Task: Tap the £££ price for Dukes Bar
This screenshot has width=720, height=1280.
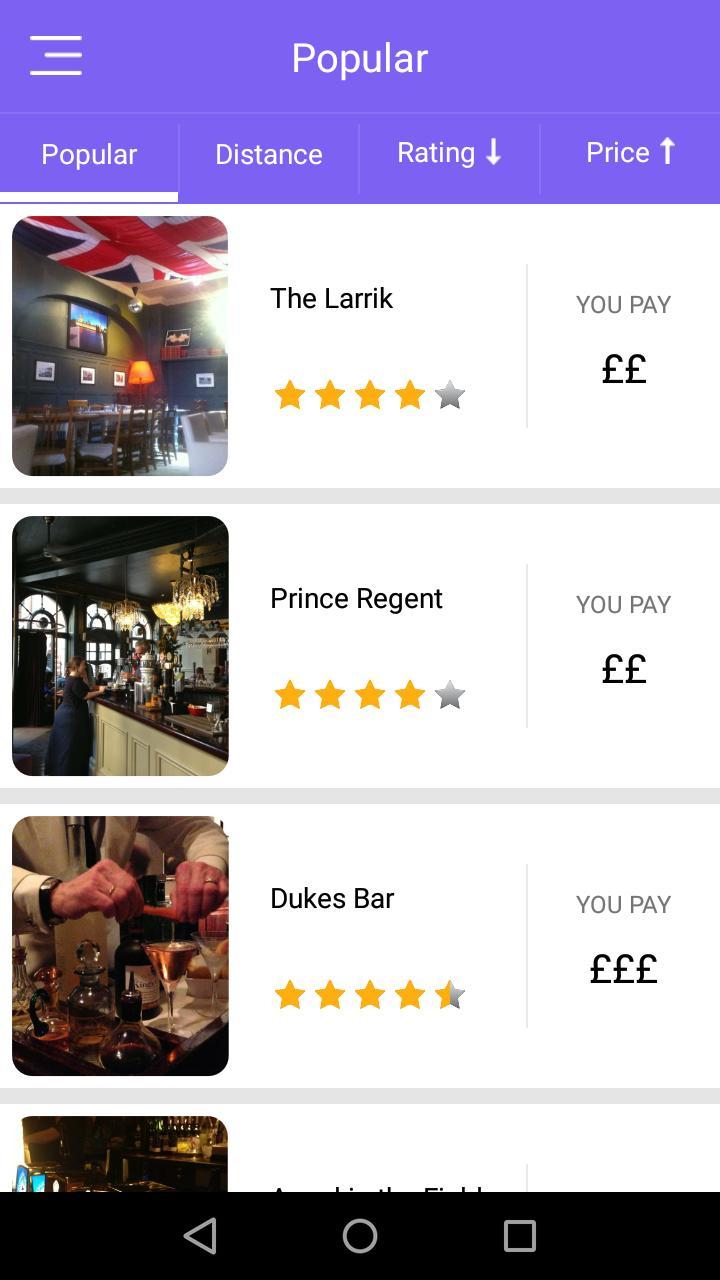Action: pyautogui.click(x=623, y=968)
